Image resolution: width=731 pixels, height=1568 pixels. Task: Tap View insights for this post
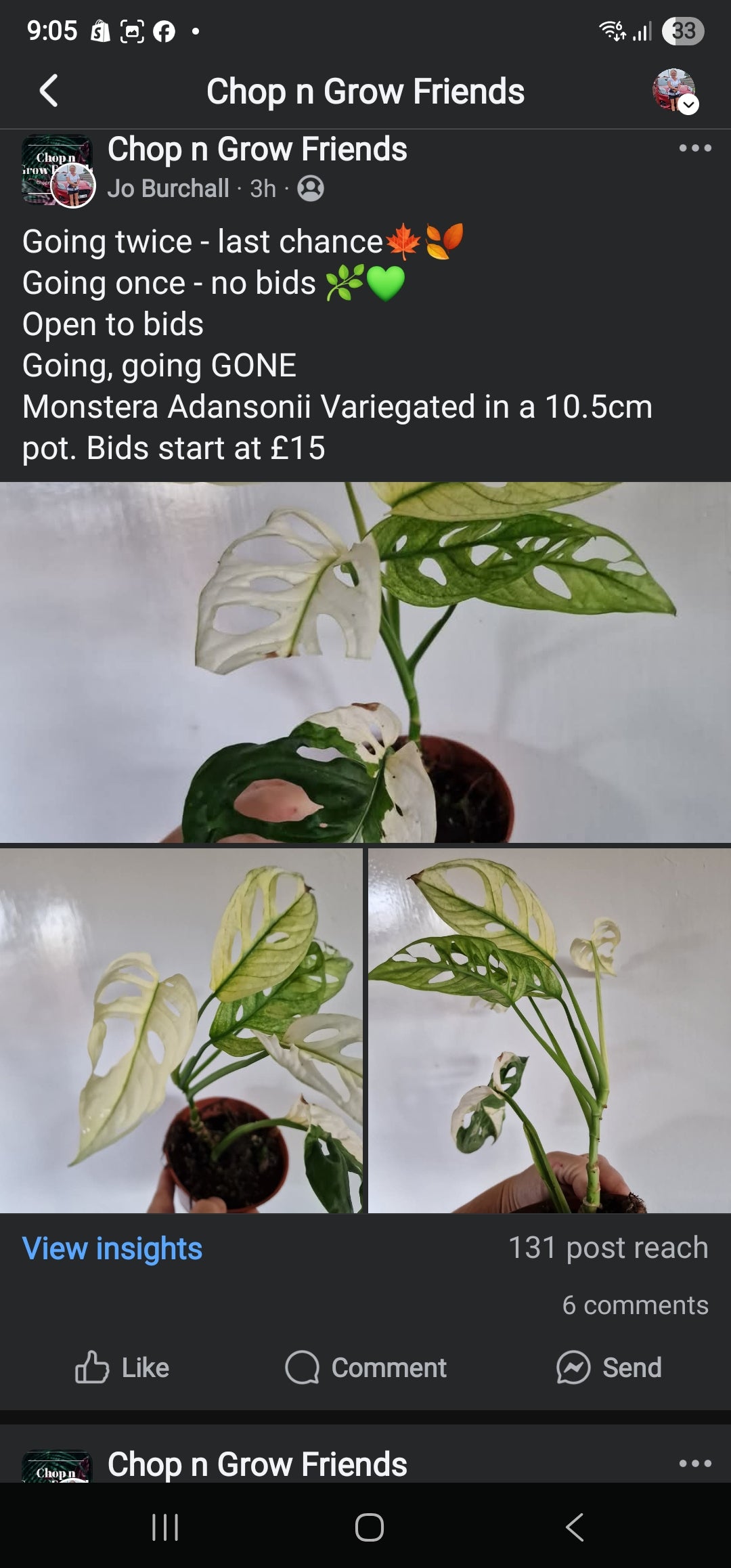[112, 1248]
